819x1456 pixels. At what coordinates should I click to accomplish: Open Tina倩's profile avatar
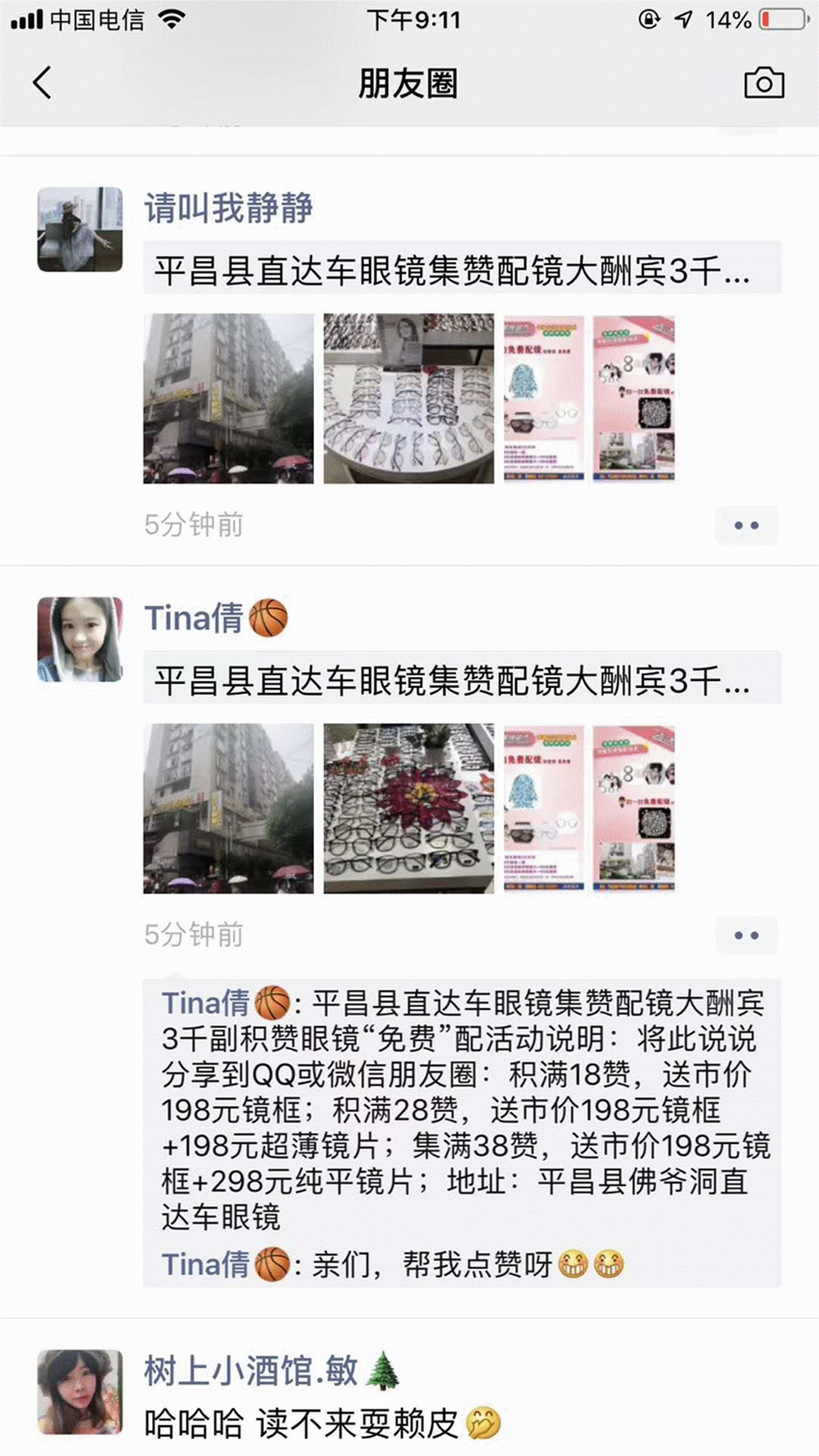(80, 639)
